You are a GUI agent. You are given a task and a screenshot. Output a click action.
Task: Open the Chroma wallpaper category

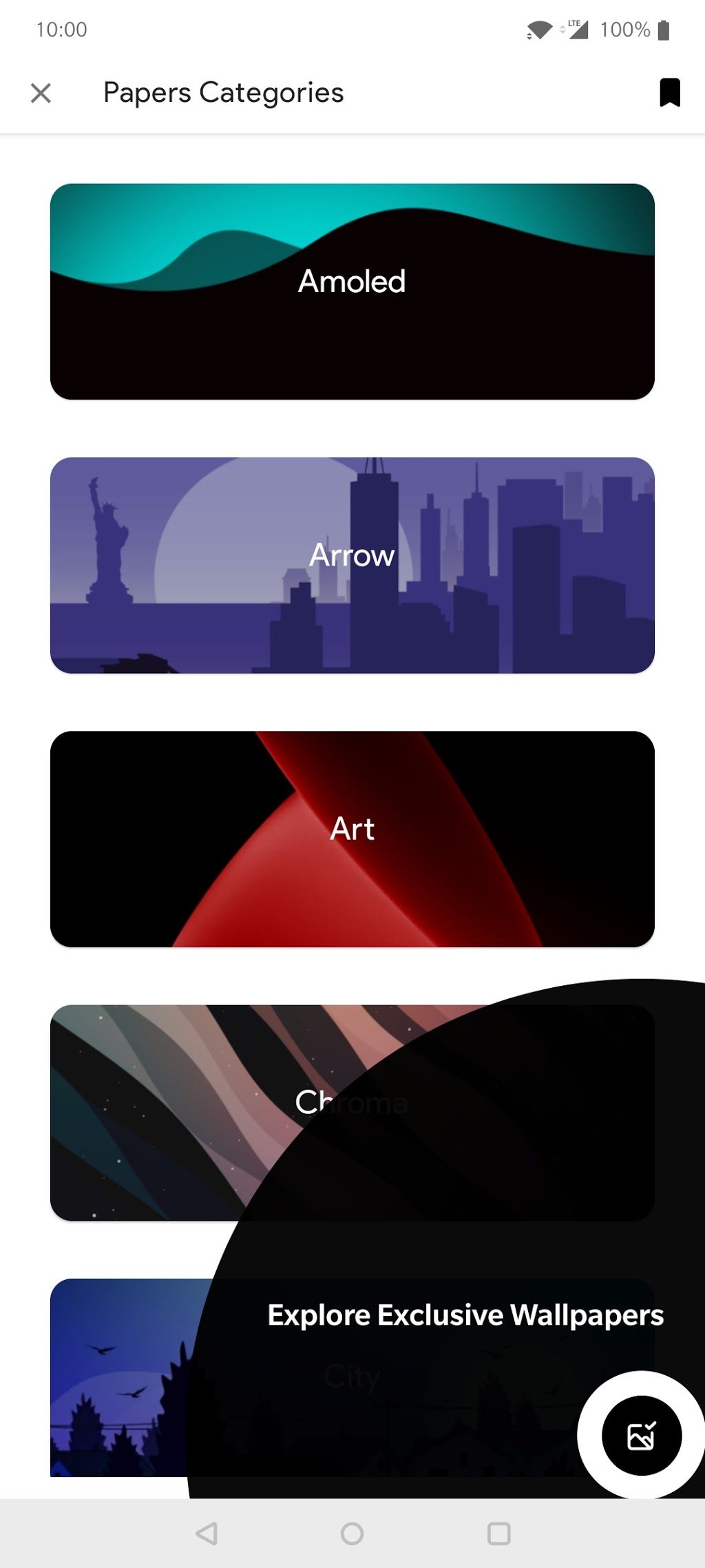pyautogui.click(x=352, y=1113)
